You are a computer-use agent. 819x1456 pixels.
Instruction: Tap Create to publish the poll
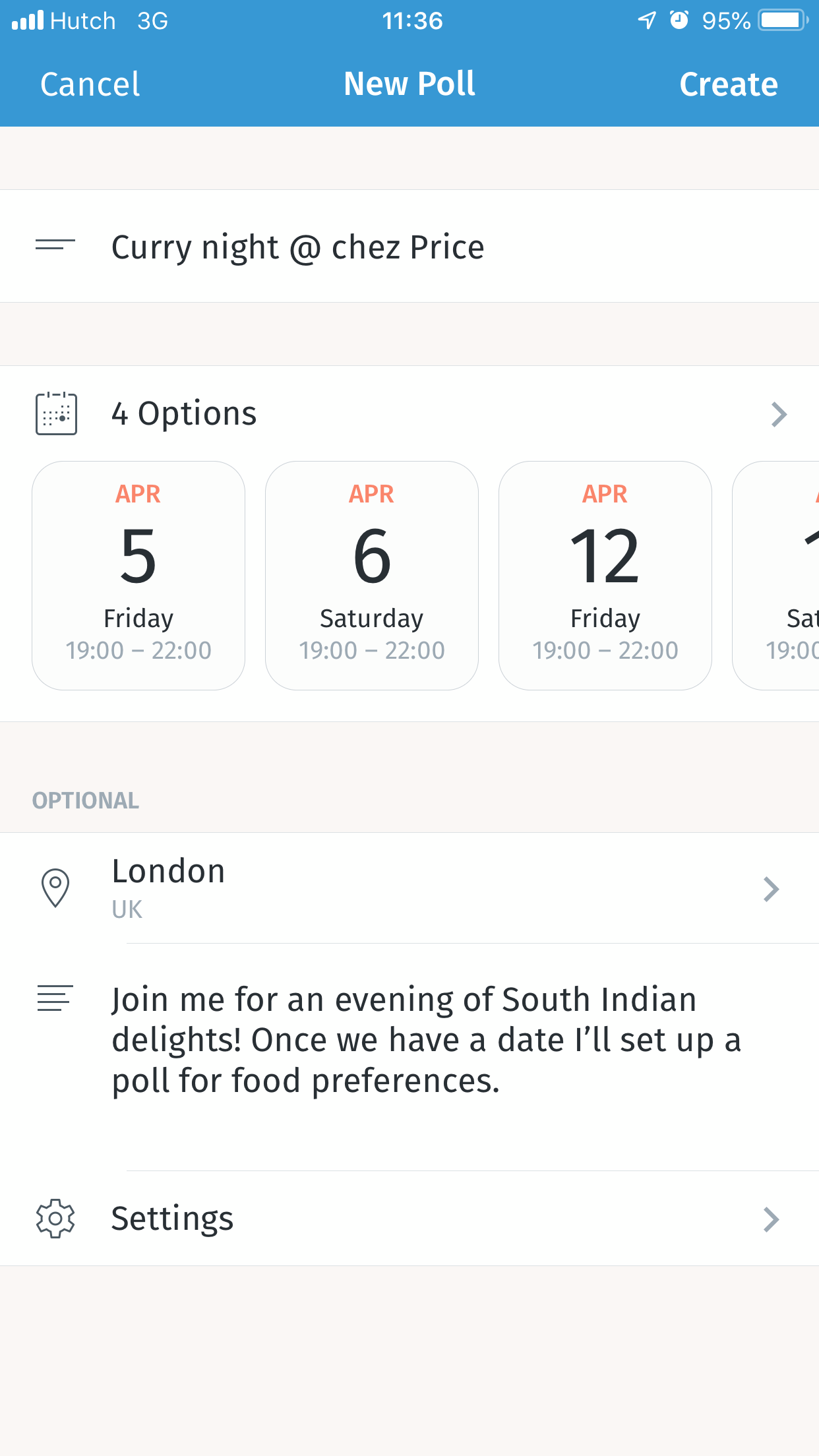tap(729, 84)
